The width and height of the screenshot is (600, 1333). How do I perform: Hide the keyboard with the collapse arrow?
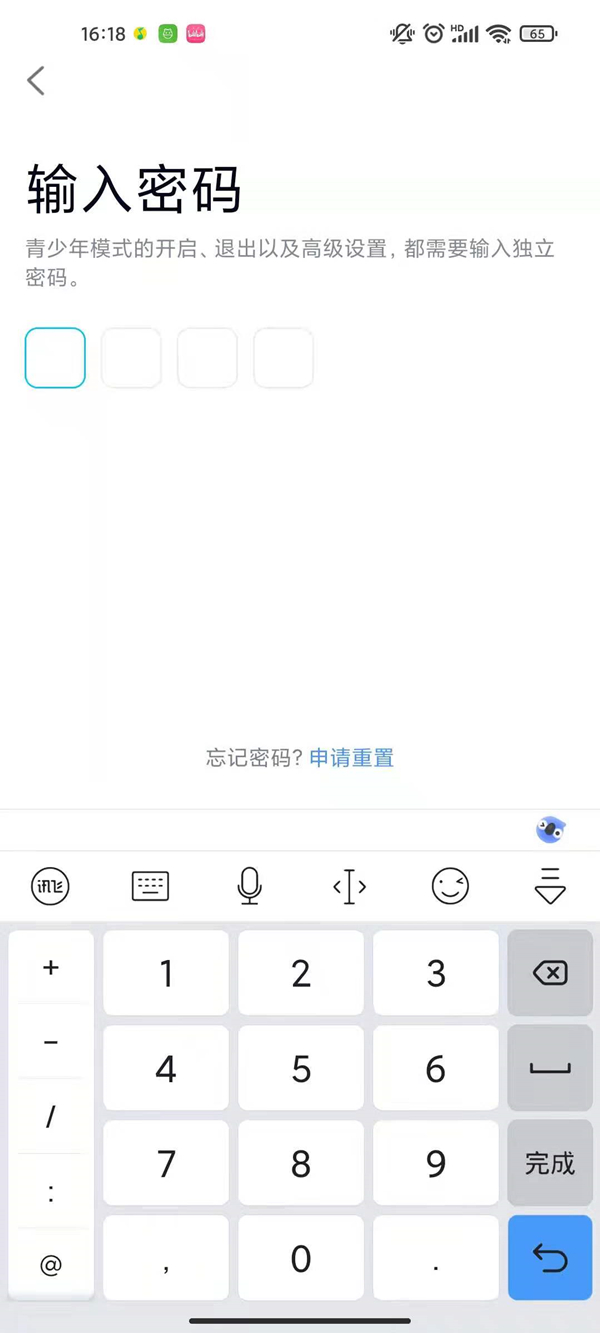click(x=550, y=886)
